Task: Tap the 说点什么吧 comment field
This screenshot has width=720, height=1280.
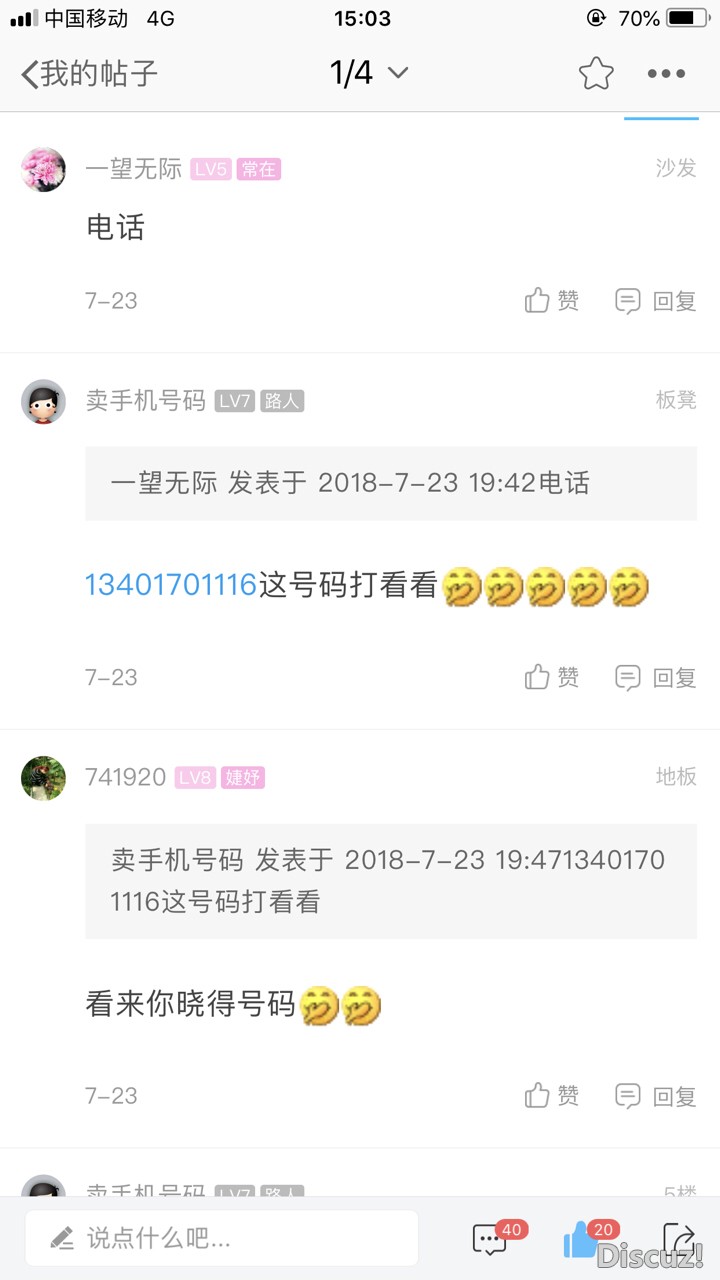Action: [x=222, y=1238]
